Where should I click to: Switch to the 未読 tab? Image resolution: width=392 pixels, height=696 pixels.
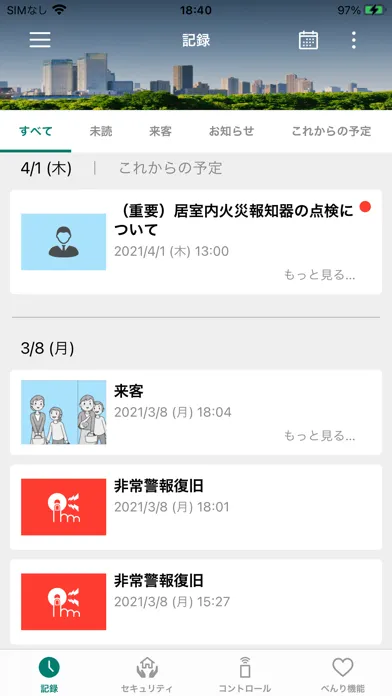click(x=101, y=131)
